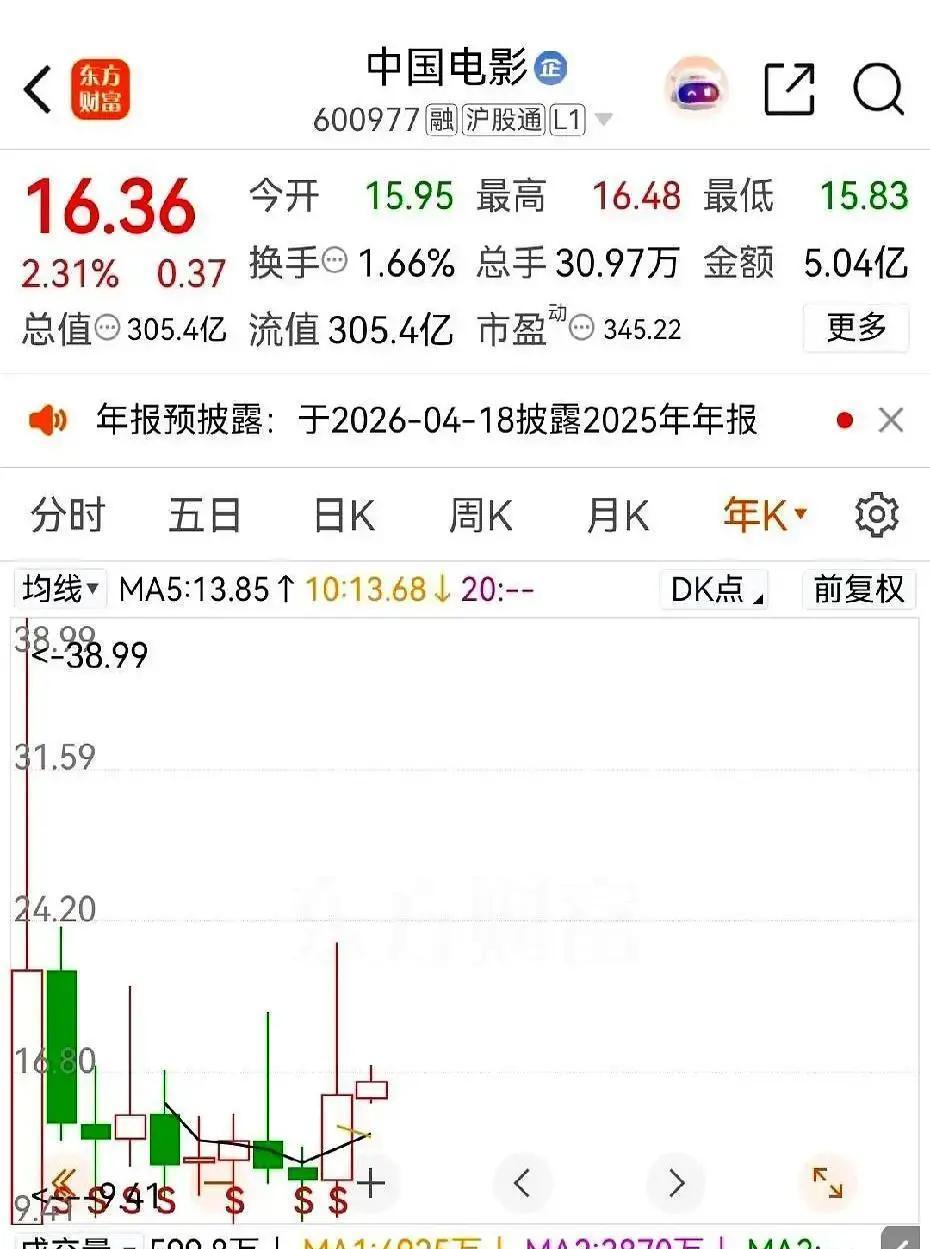This screenshot has height=1249, width=930.
Task: Select the 分时 intraday tab
Action: point(67,514)
